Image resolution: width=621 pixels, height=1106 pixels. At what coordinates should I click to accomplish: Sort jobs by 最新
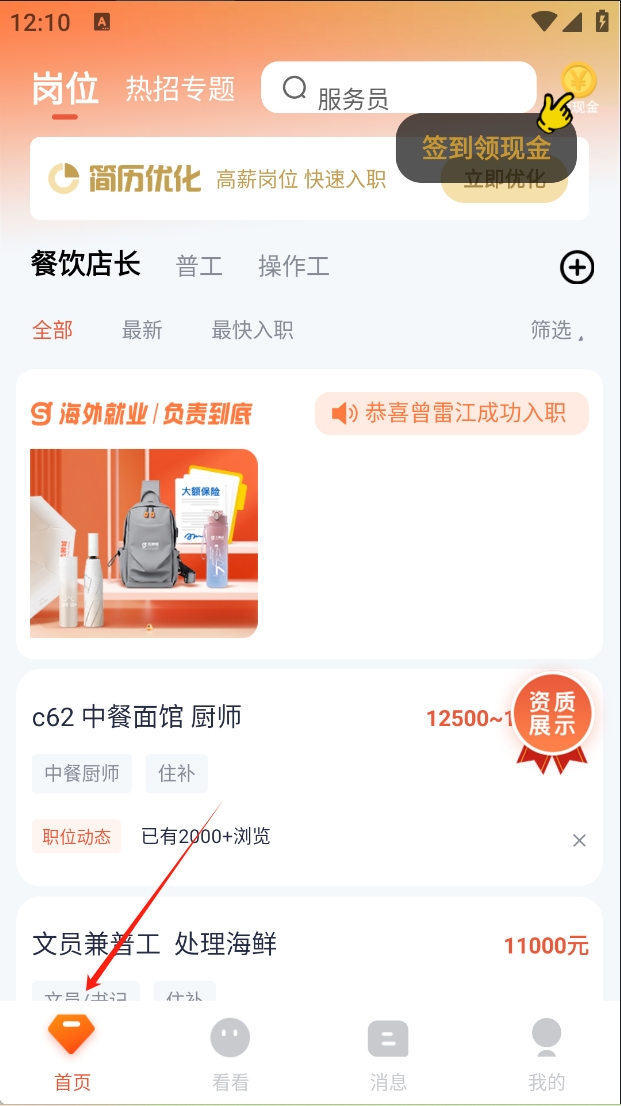point(142,330)
